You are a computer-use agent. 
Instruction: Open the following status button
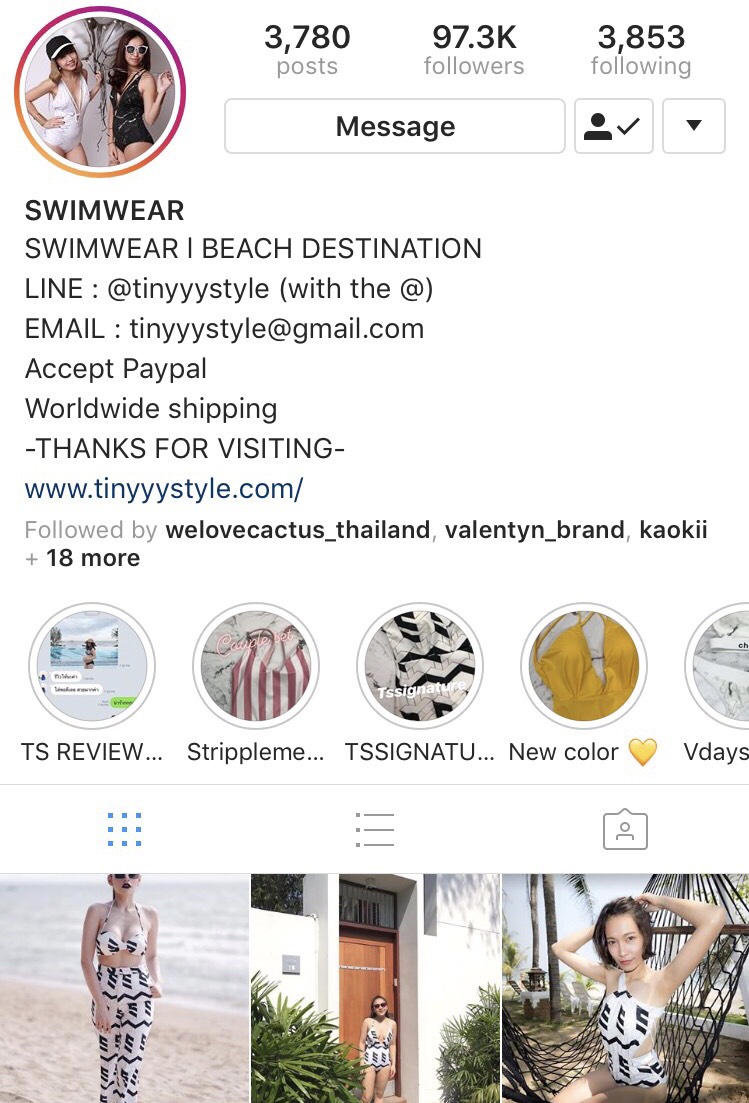(613, 127)
